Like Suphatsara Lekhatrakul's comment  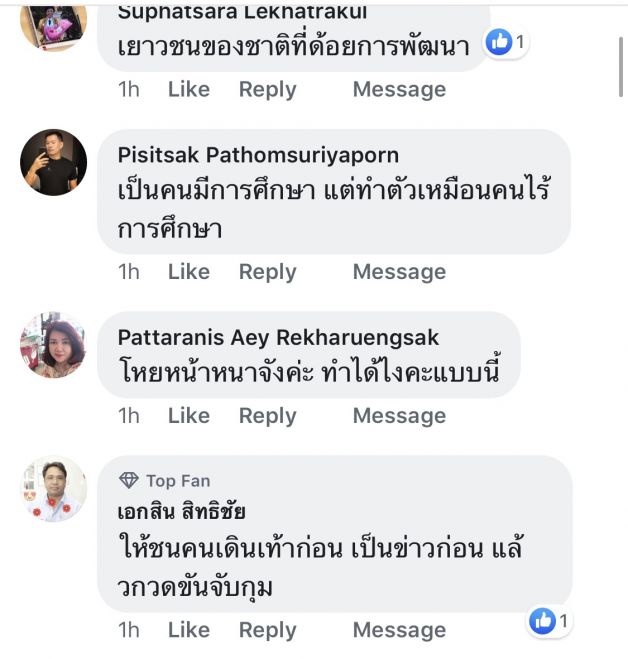pos(188,89)
